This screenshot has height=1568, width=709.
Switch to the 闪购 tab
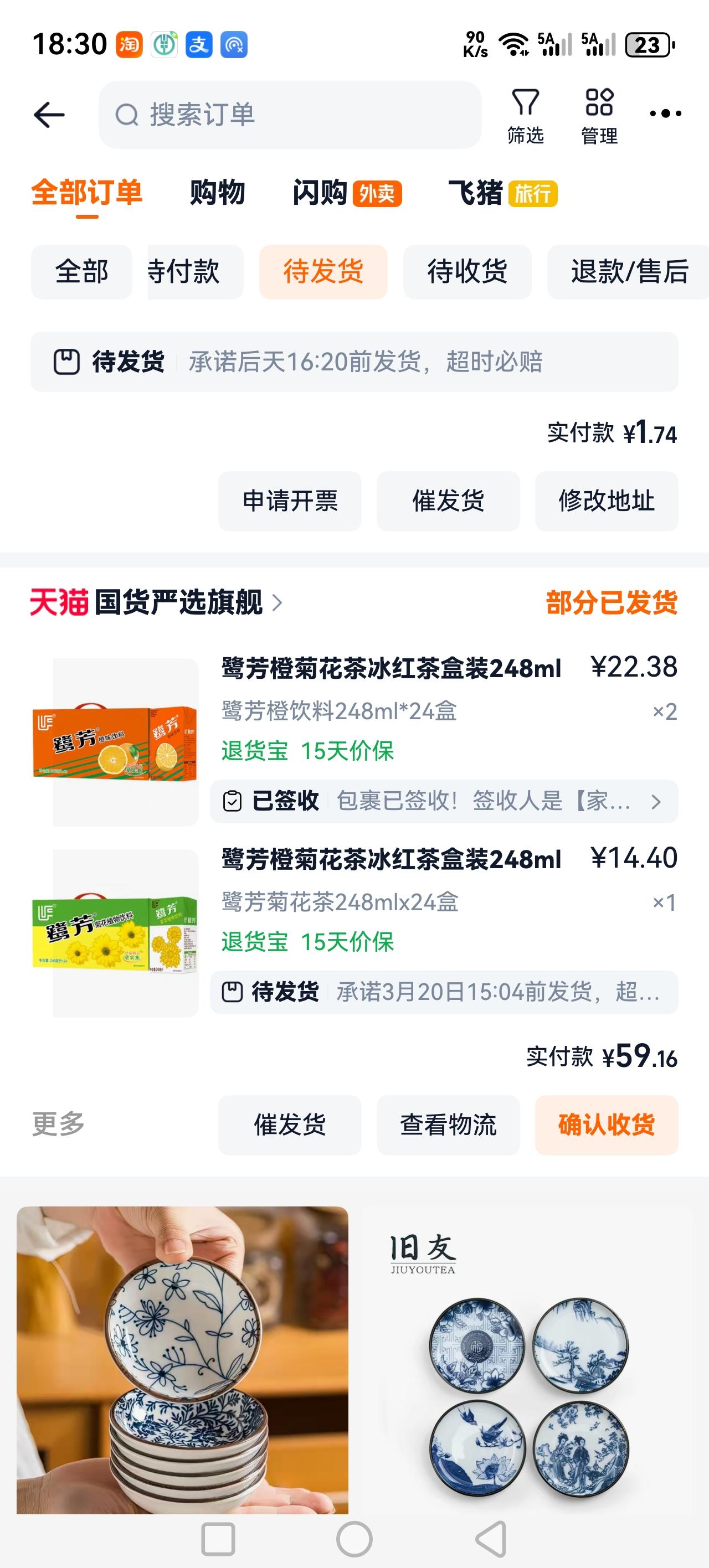pyautogui.click(x=320, y=194)
